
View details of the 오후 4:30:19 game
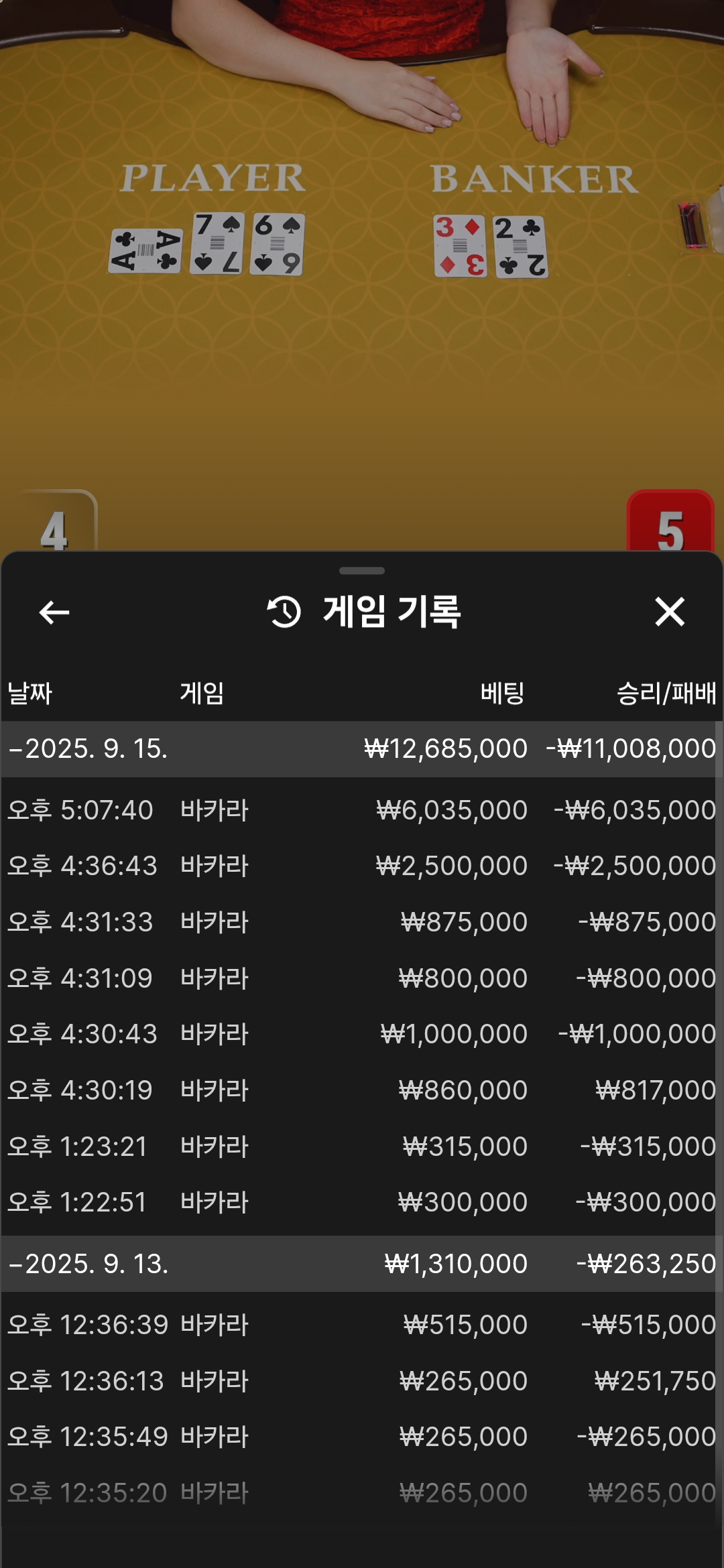(361, 1090)
